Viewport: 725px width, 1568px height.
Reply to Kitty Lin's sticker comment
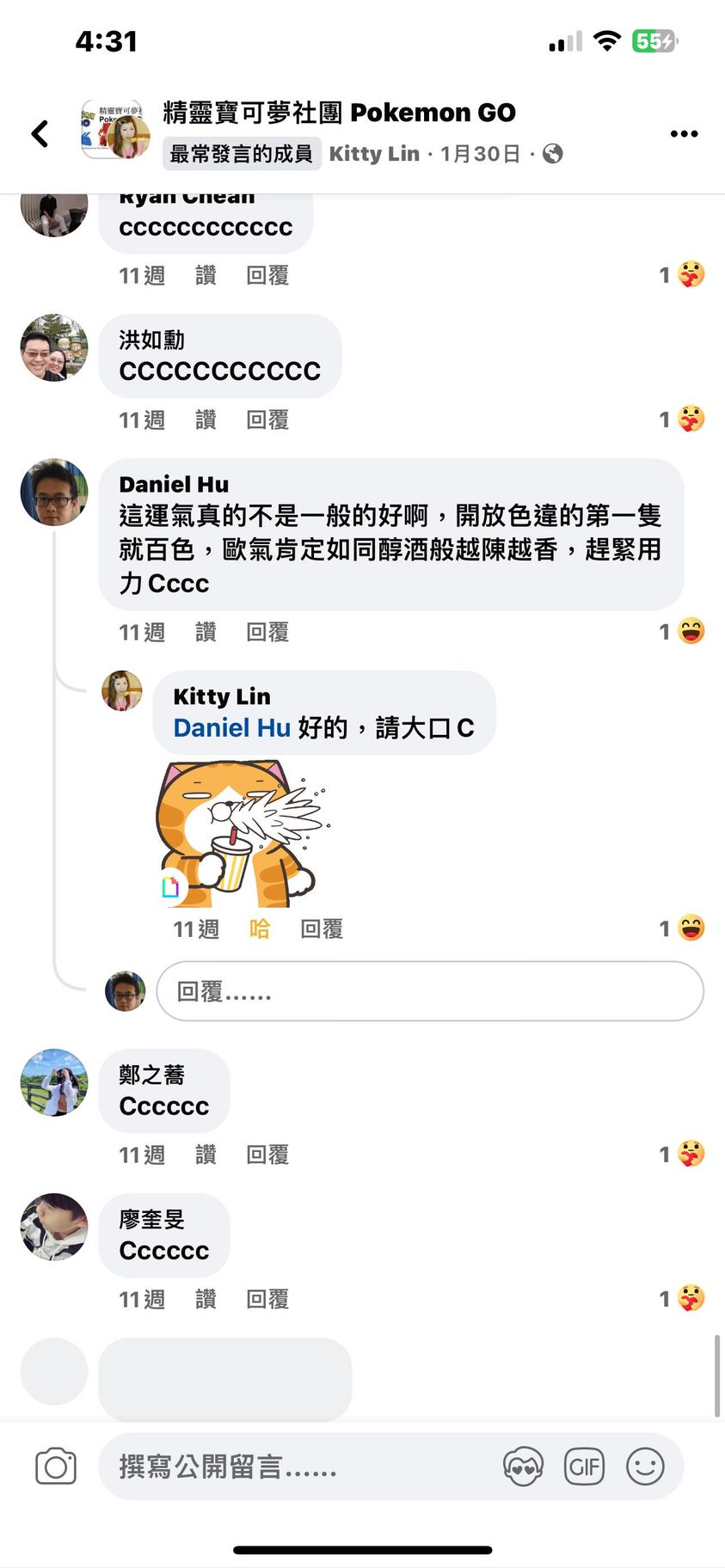click(x=322, y=928)
